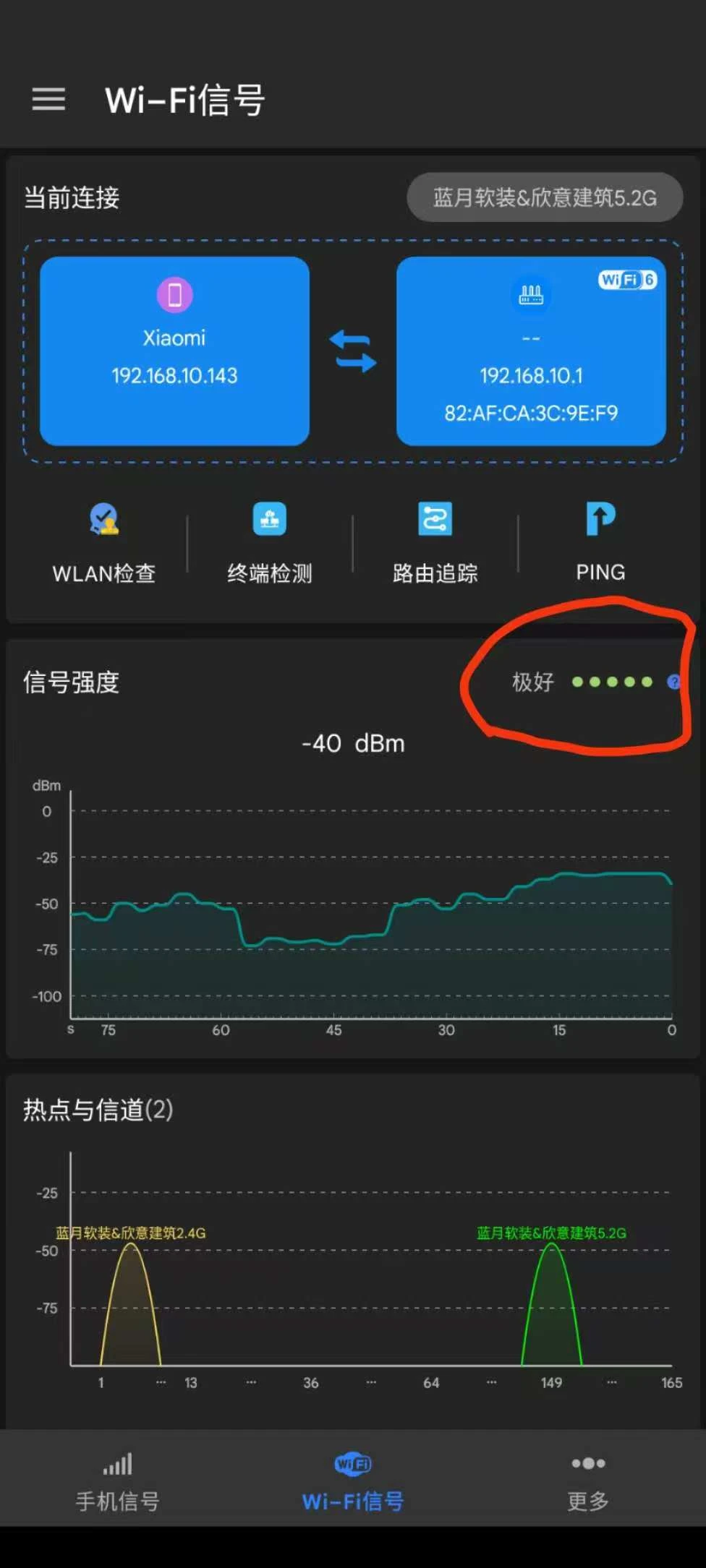This screenshot has height=1568, width=706.
Task: Switch to the 手机信号 tab
Action: click(x=118, y=1481)
